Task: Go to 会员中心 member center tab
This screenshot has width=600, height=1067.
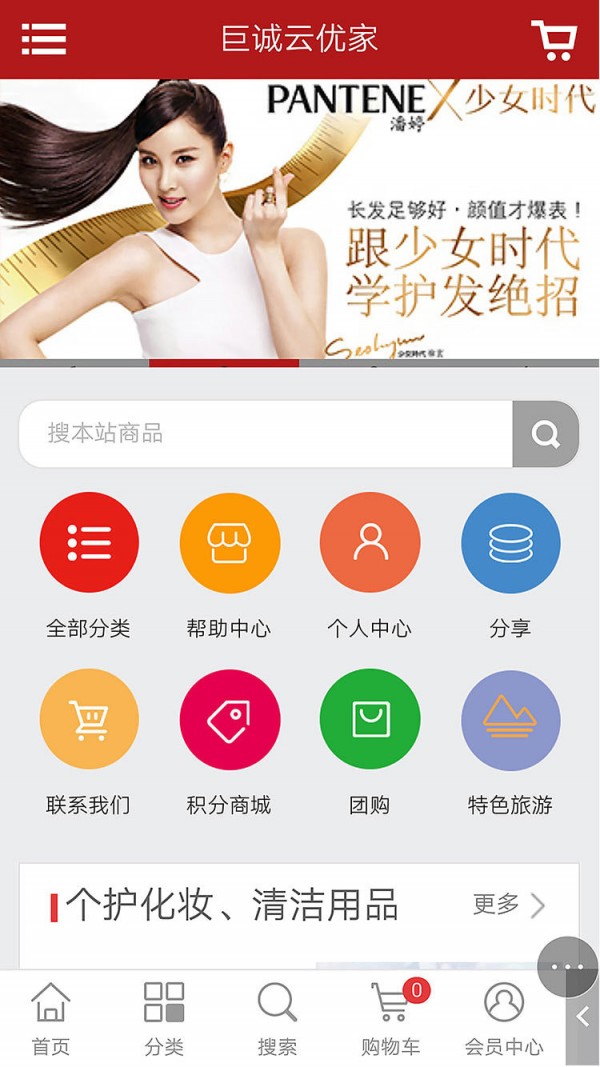Action: tap(504, 1018)
